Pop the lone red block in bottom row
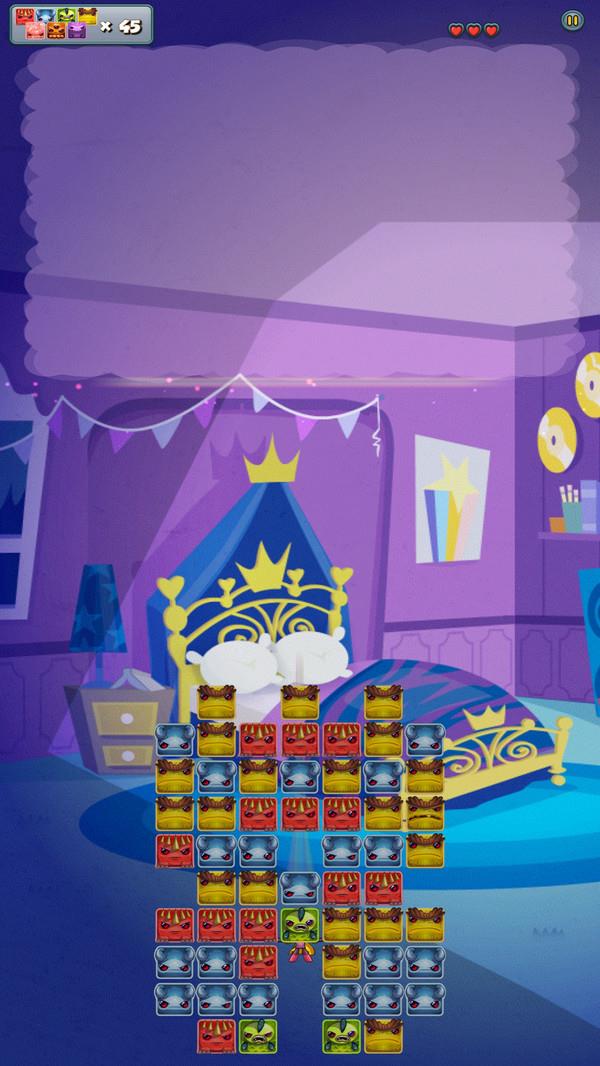This screenshot has height=1066, width=600. [216, 1035]
